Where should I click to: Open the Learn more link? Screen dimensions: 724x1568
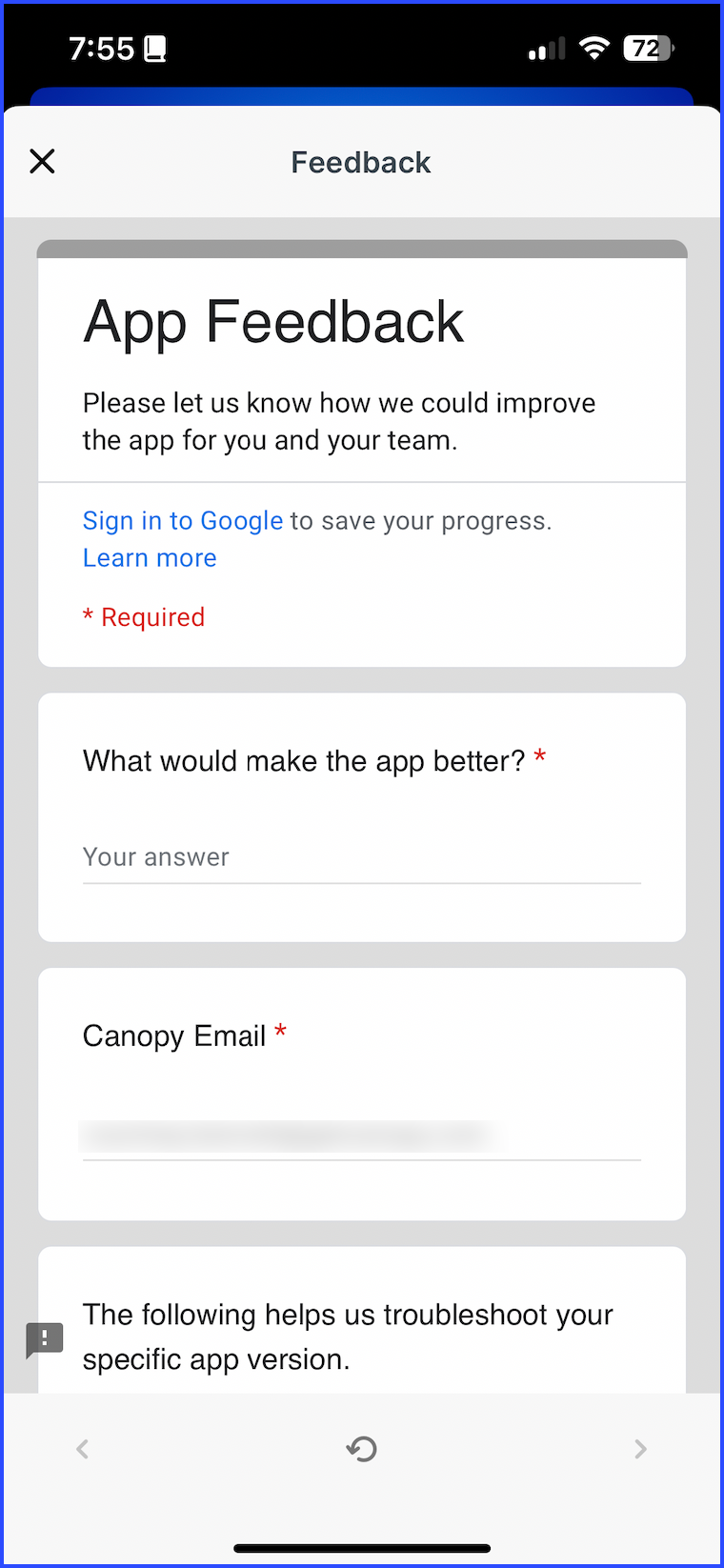[150, 558]
